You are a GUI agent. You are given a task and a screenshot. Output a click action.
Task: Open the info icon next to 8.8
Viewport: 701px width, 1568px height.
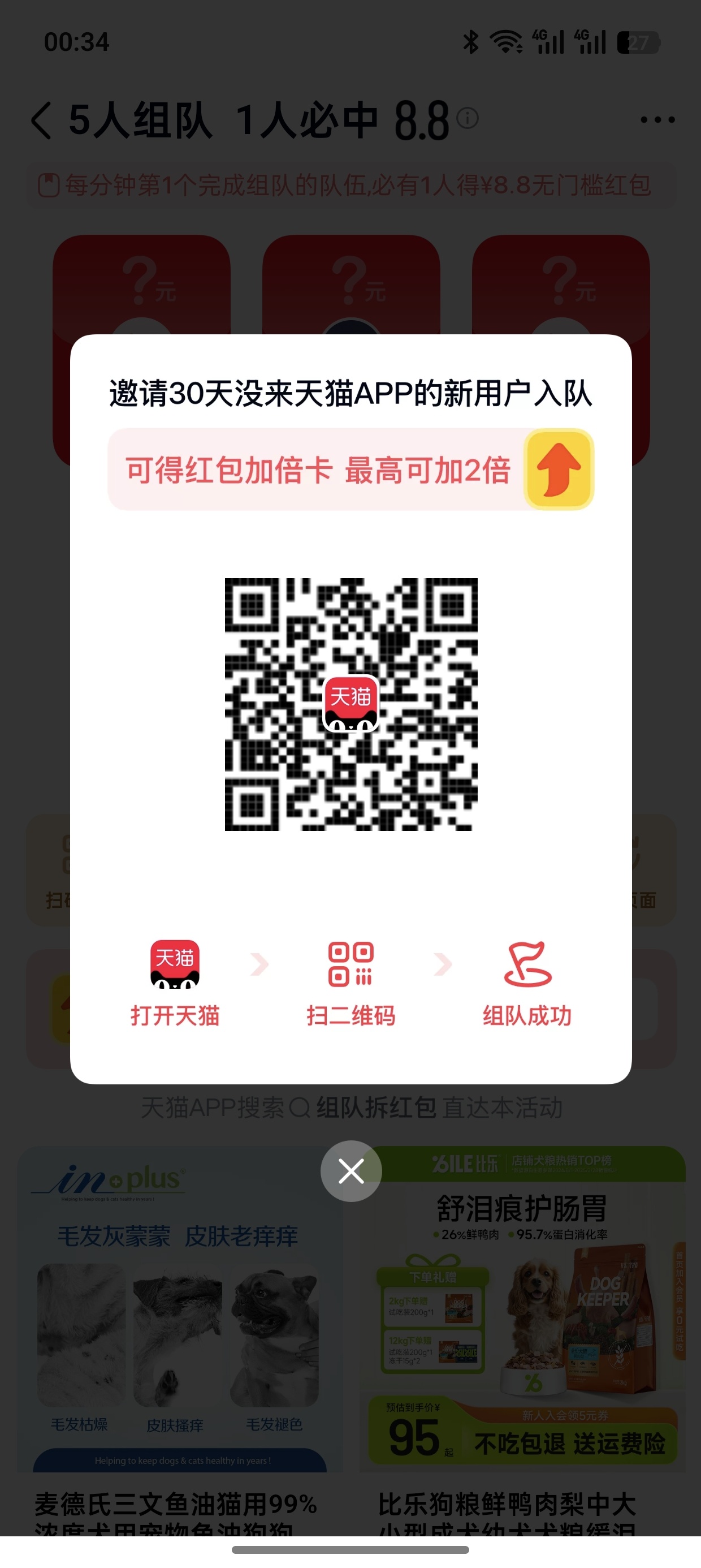coord(468,118)
